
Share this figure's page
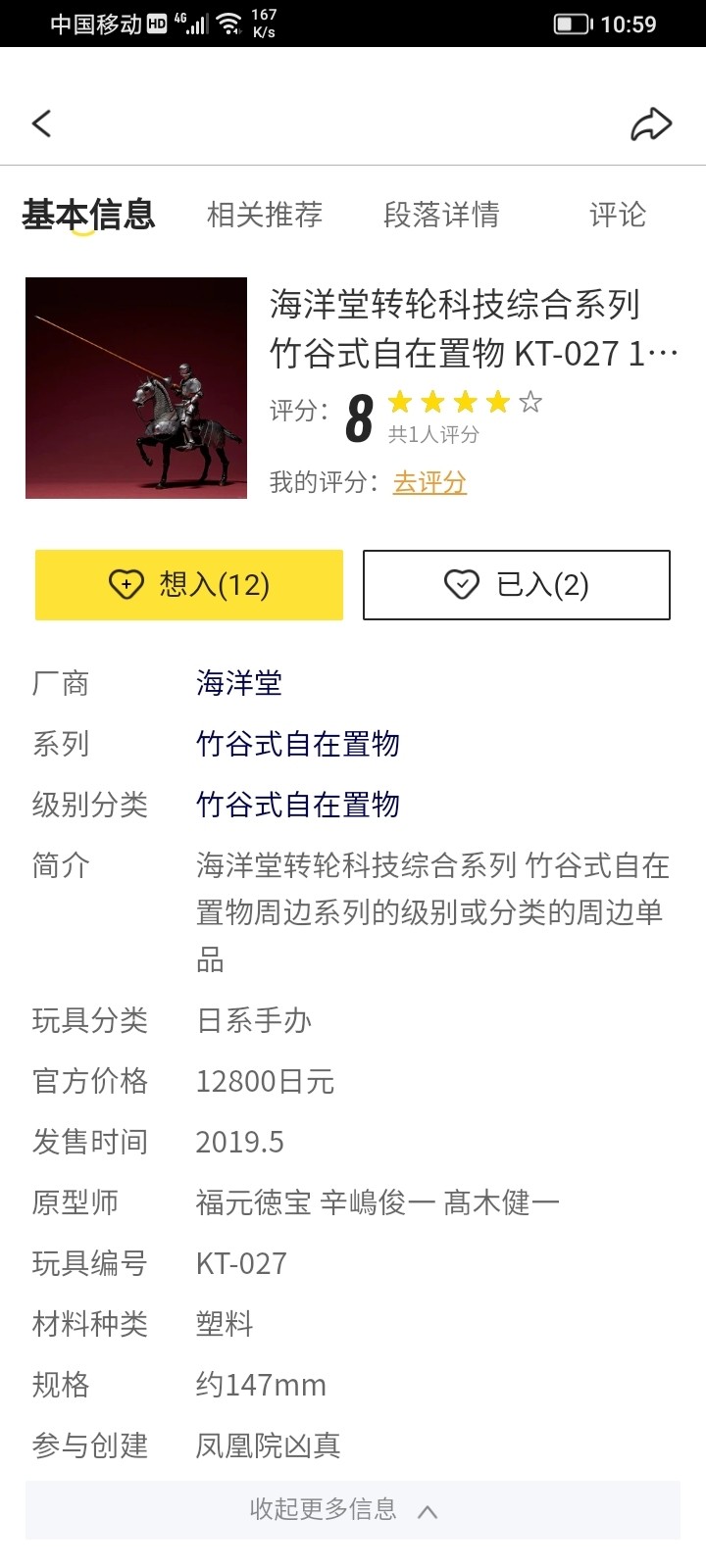[651, 124]
